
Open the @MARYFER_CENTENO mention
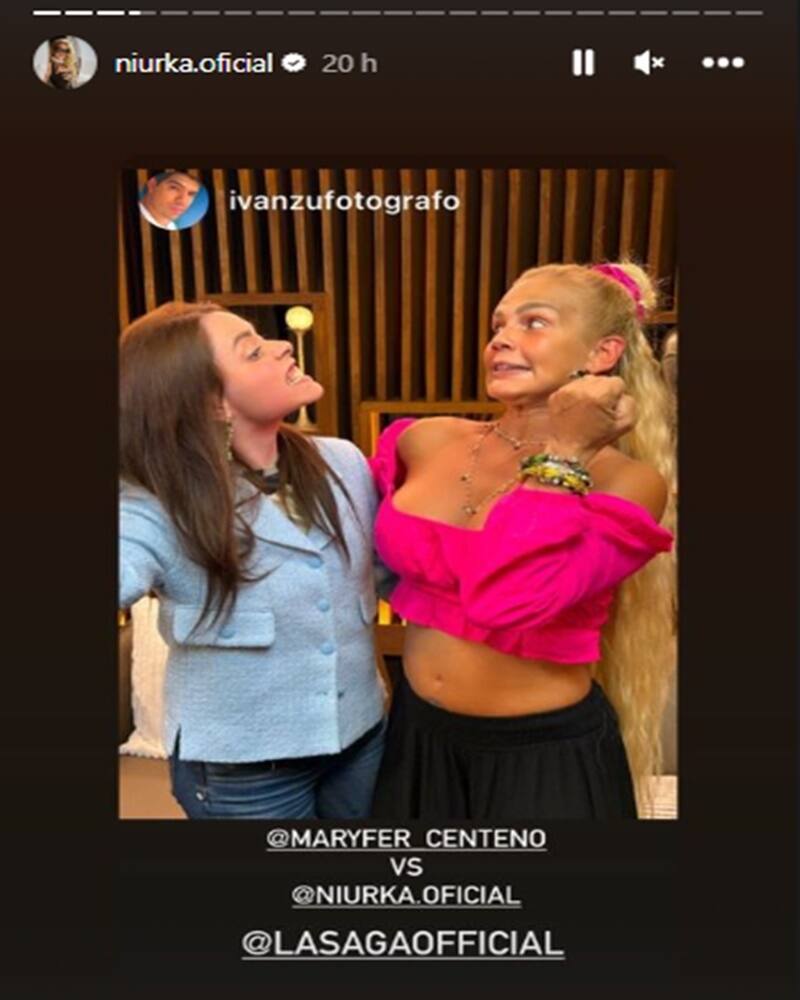[406, 840]
